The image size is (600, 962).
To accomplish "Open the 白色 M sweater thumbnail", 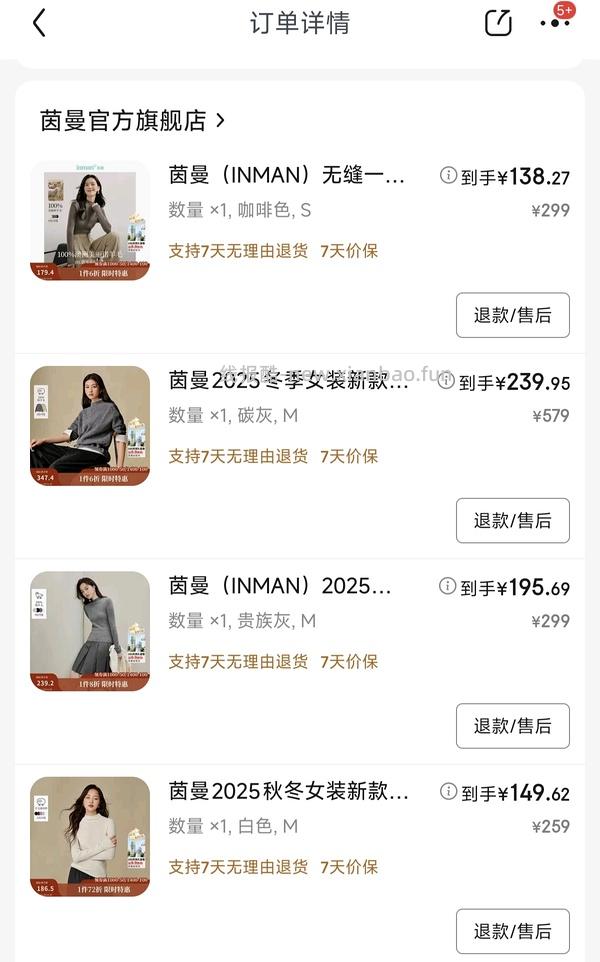I will 90,837.
